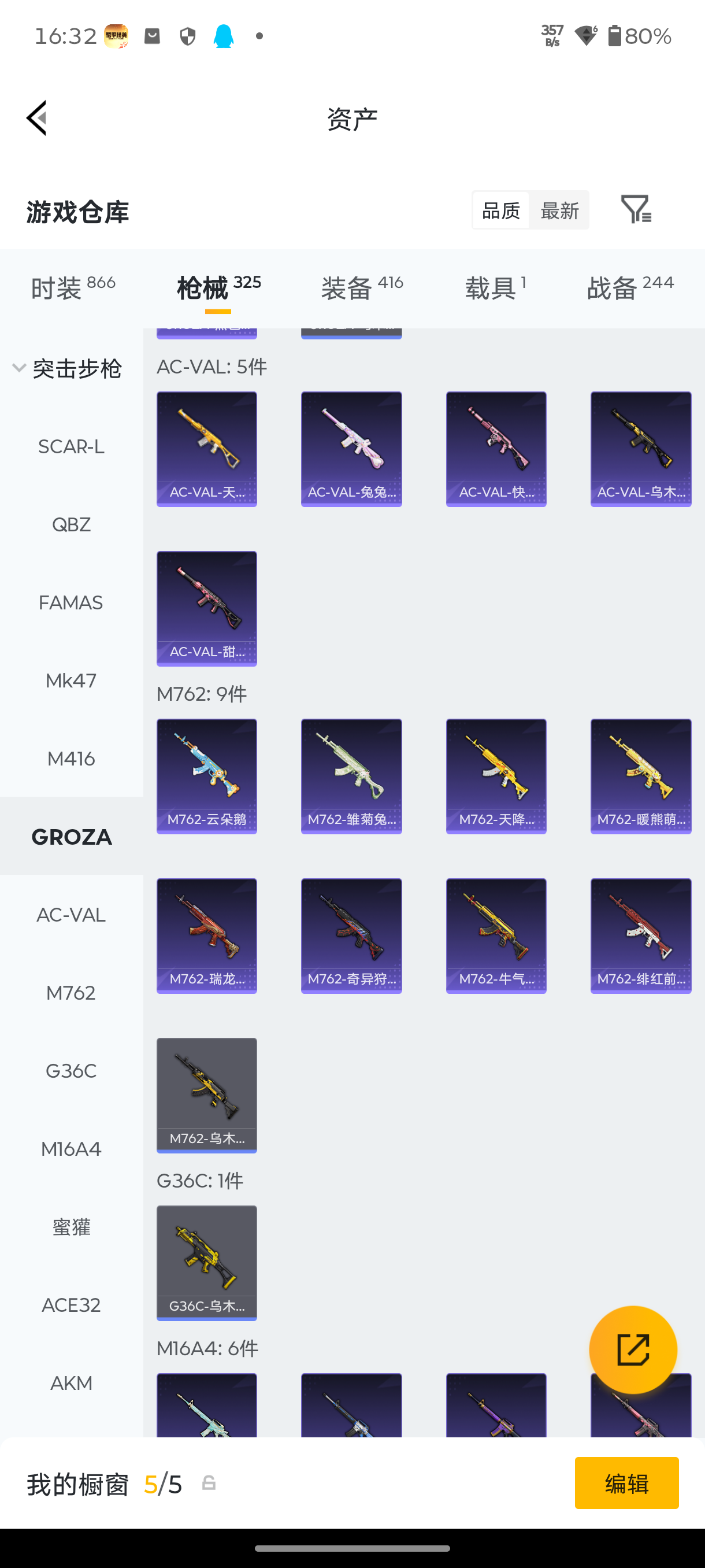This screenshot has height=1568, width=705.
Task: Open the M762-绯红前 skin tile
Action: 640,935
